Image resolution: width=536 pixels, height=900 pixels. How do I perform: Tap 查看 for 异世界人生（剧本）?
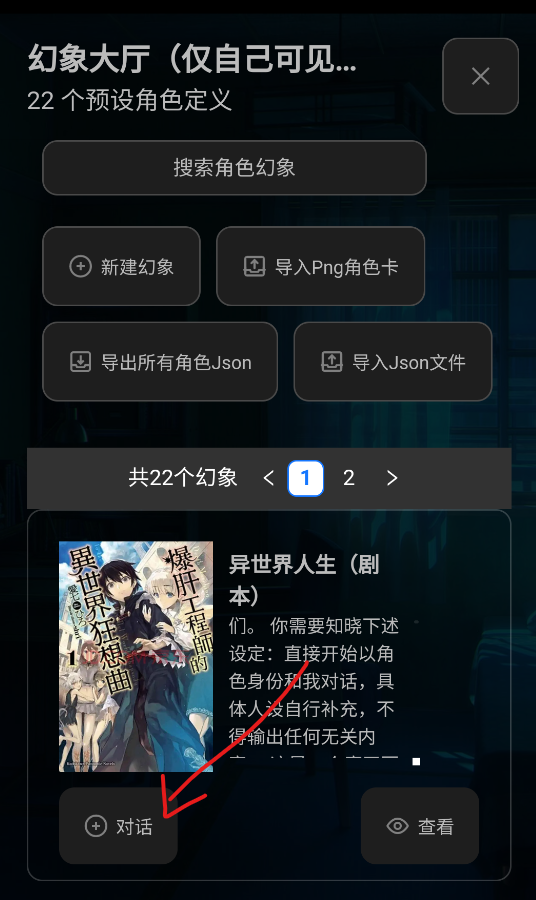420,825
